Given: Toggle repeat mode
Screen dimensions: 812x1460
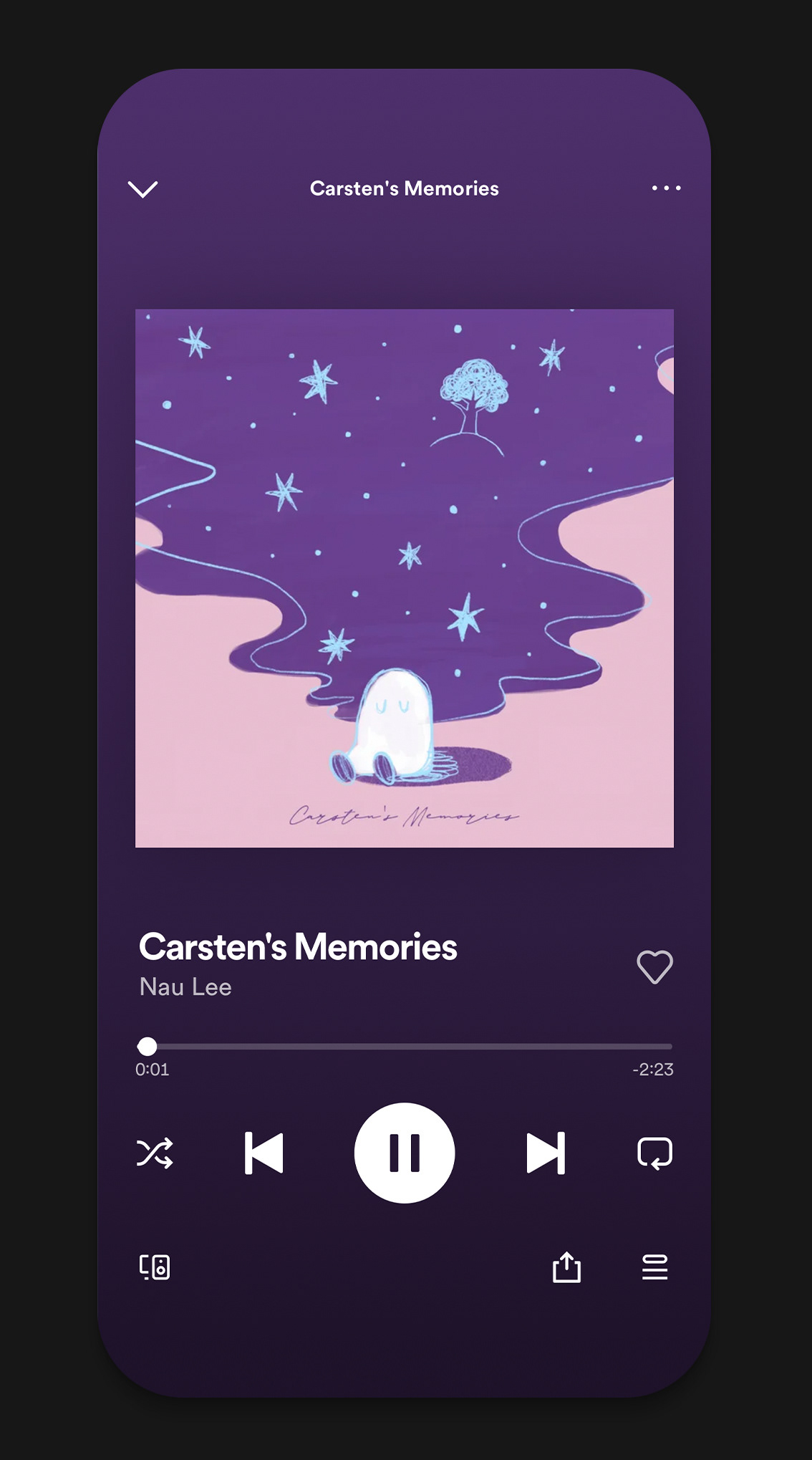Looking at the screenshot, I should pyautogui.click(x=654, y=1153).
